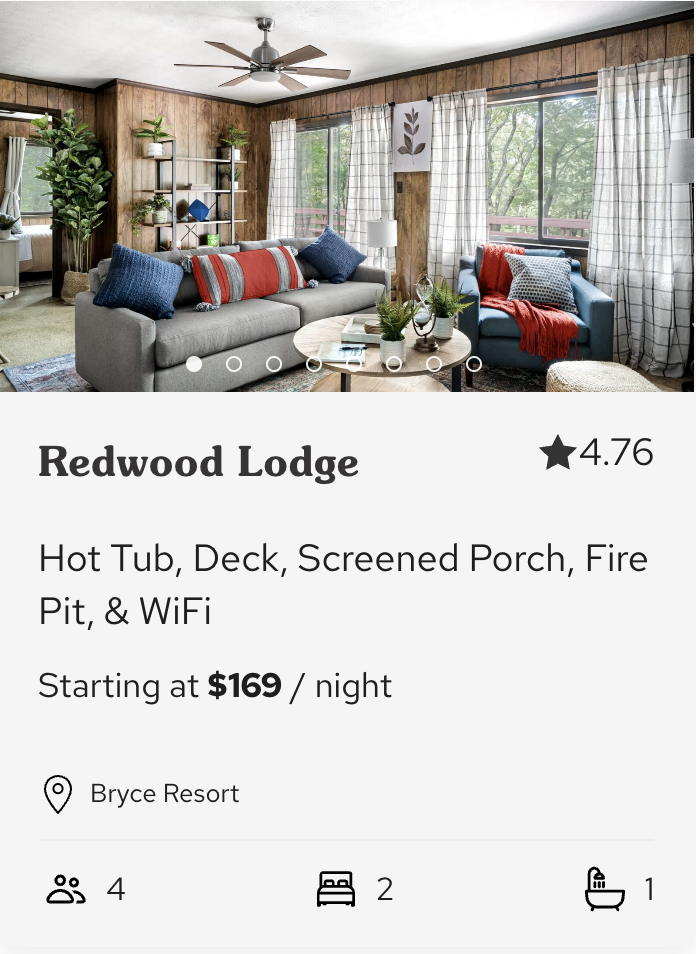Image resolution: width=696 pixels, height=954 pixels.
Task: Select the third photo carousel dot
Action: pos(274,364)
